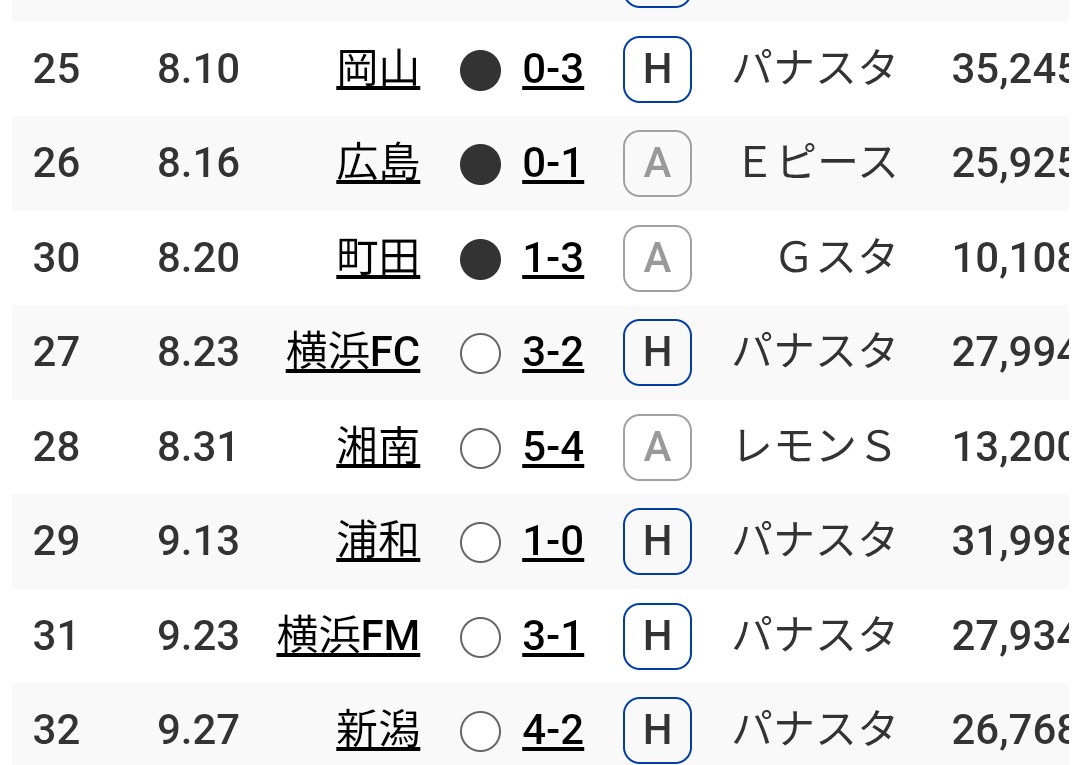This screenshot has height=765, width=1080.
Task: View the 5-4 match result versus 湘南
Action: (552, 447)
